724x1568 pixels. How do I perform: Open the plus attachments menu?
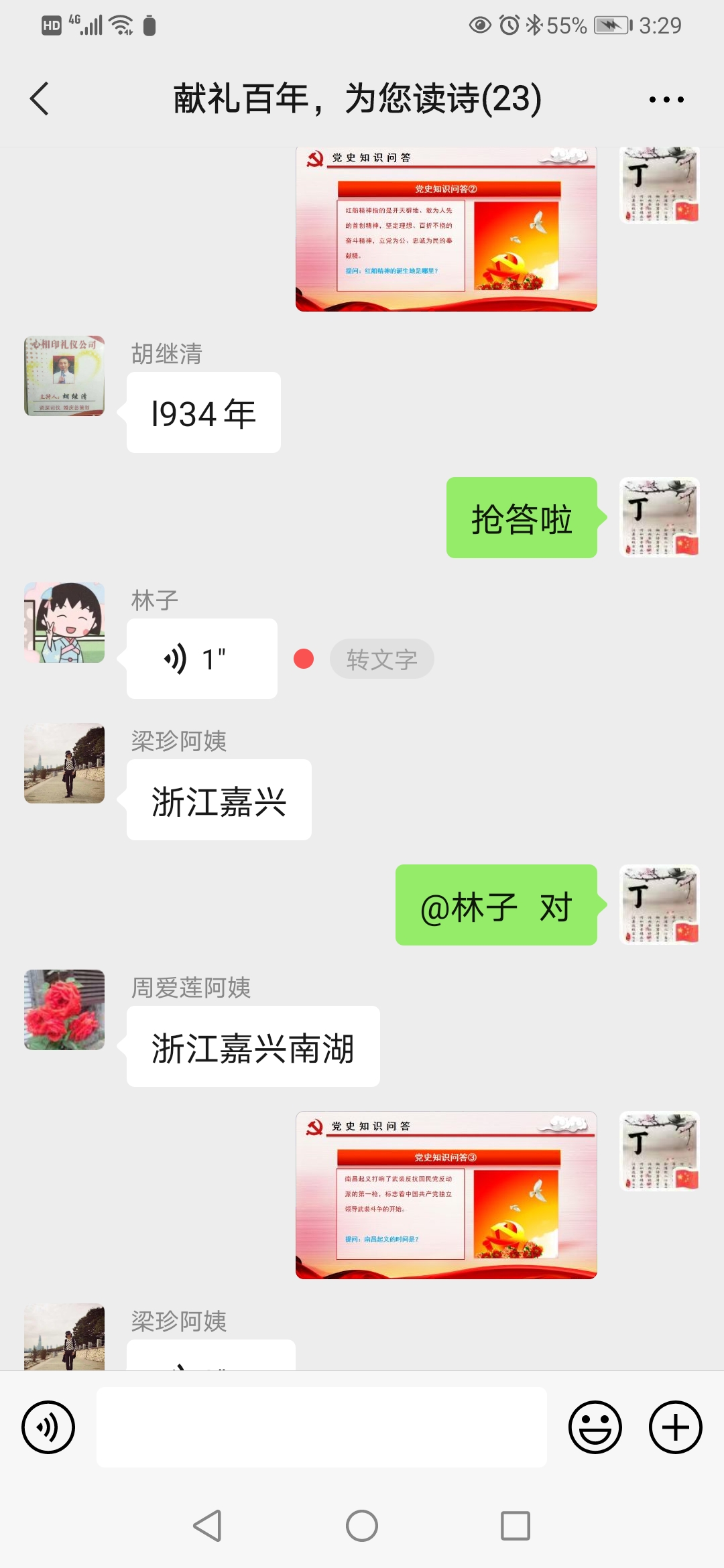click(x=675, y=1427)
